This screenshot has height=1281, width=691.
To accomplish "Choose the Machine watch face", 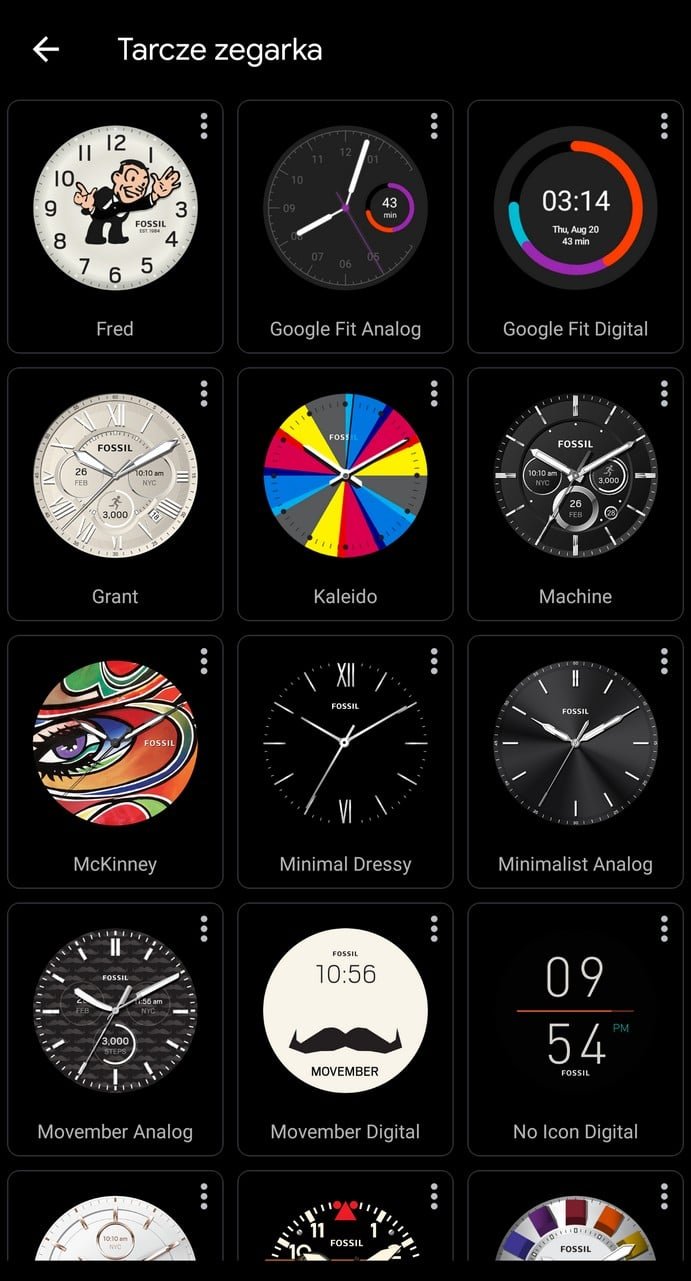I will [x=575, y=494].
